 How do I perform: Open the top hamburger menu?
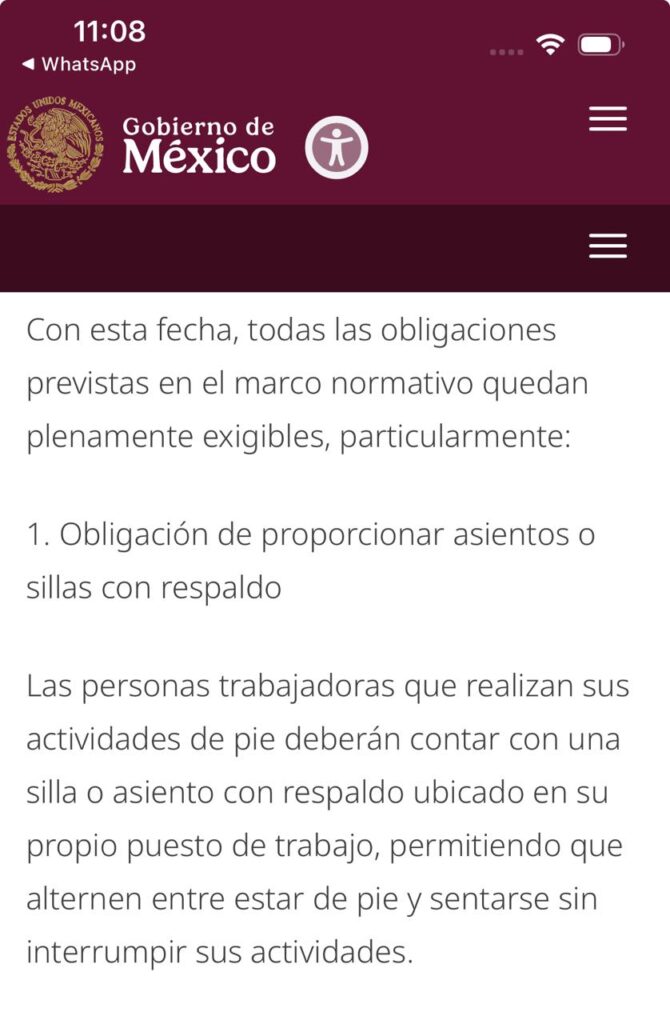607,119
